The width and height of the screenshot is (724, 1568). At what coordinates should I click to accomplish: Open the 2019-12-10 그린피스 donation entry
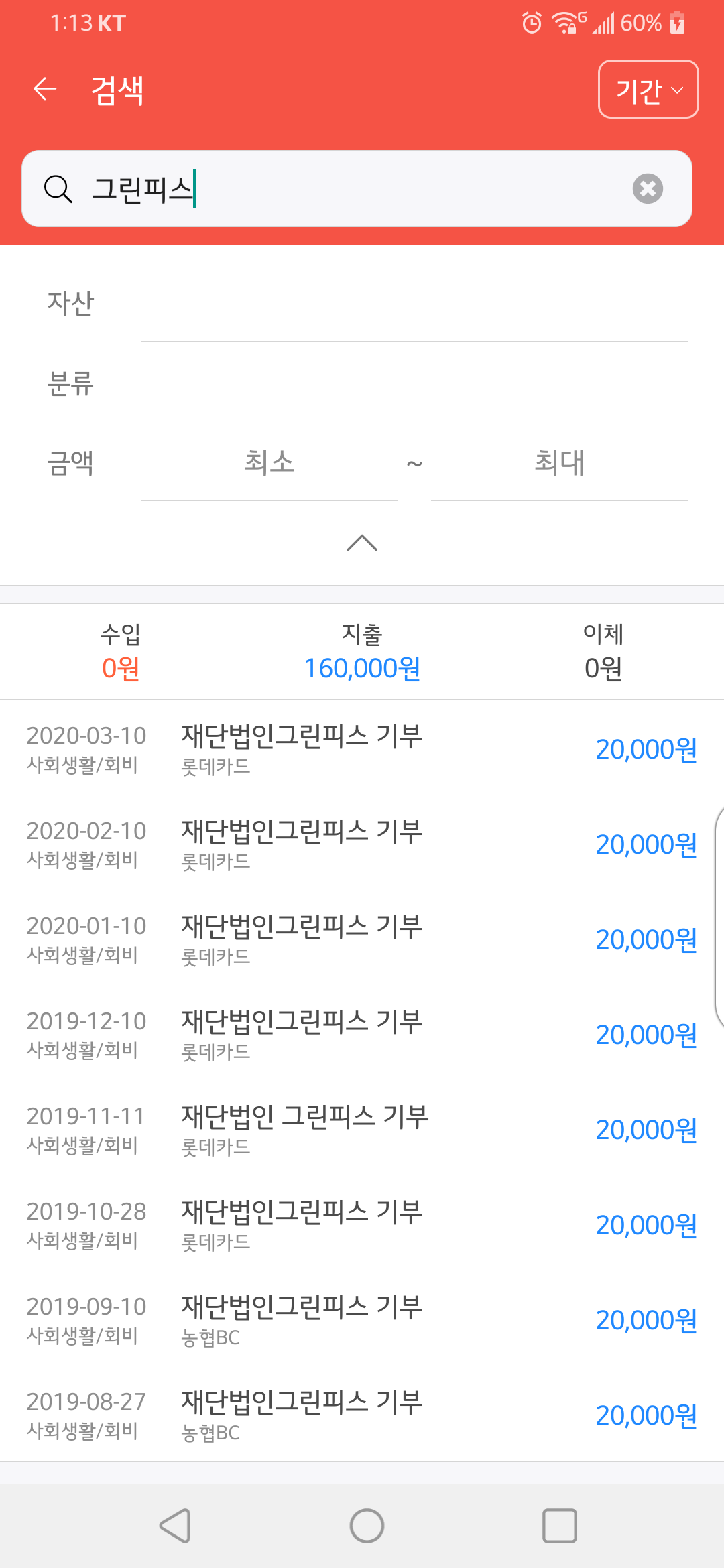pos(362,1035)
